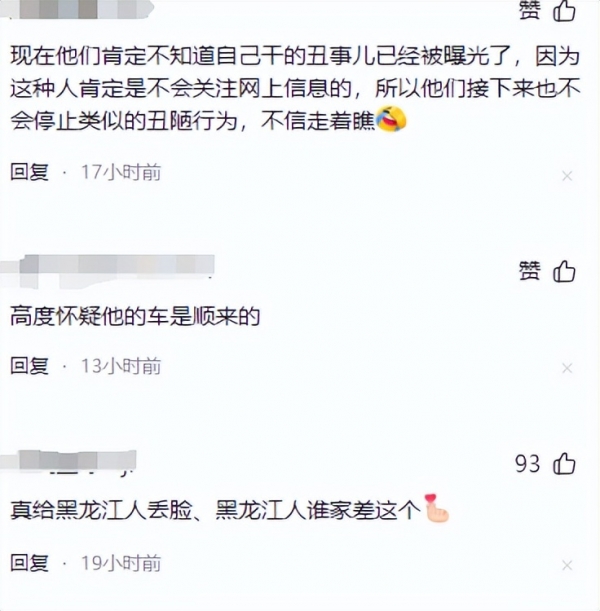Reply to the comment posted 19小时前
Image resolution: width=600 pixels, height=611 pixels.
pos(30,563)
